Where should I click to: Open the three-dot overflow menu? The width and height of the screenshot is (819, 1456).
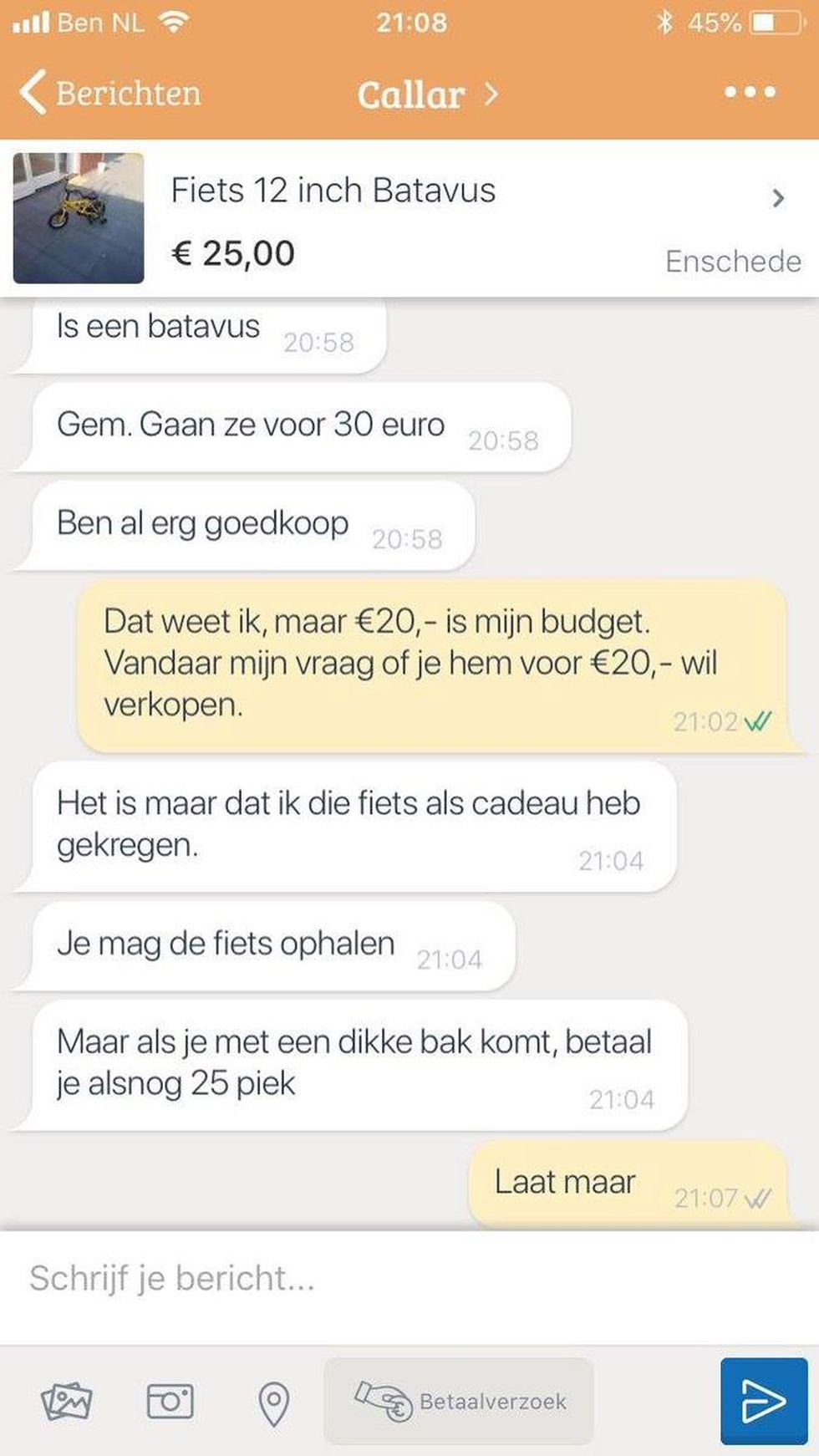coord(750,92)
